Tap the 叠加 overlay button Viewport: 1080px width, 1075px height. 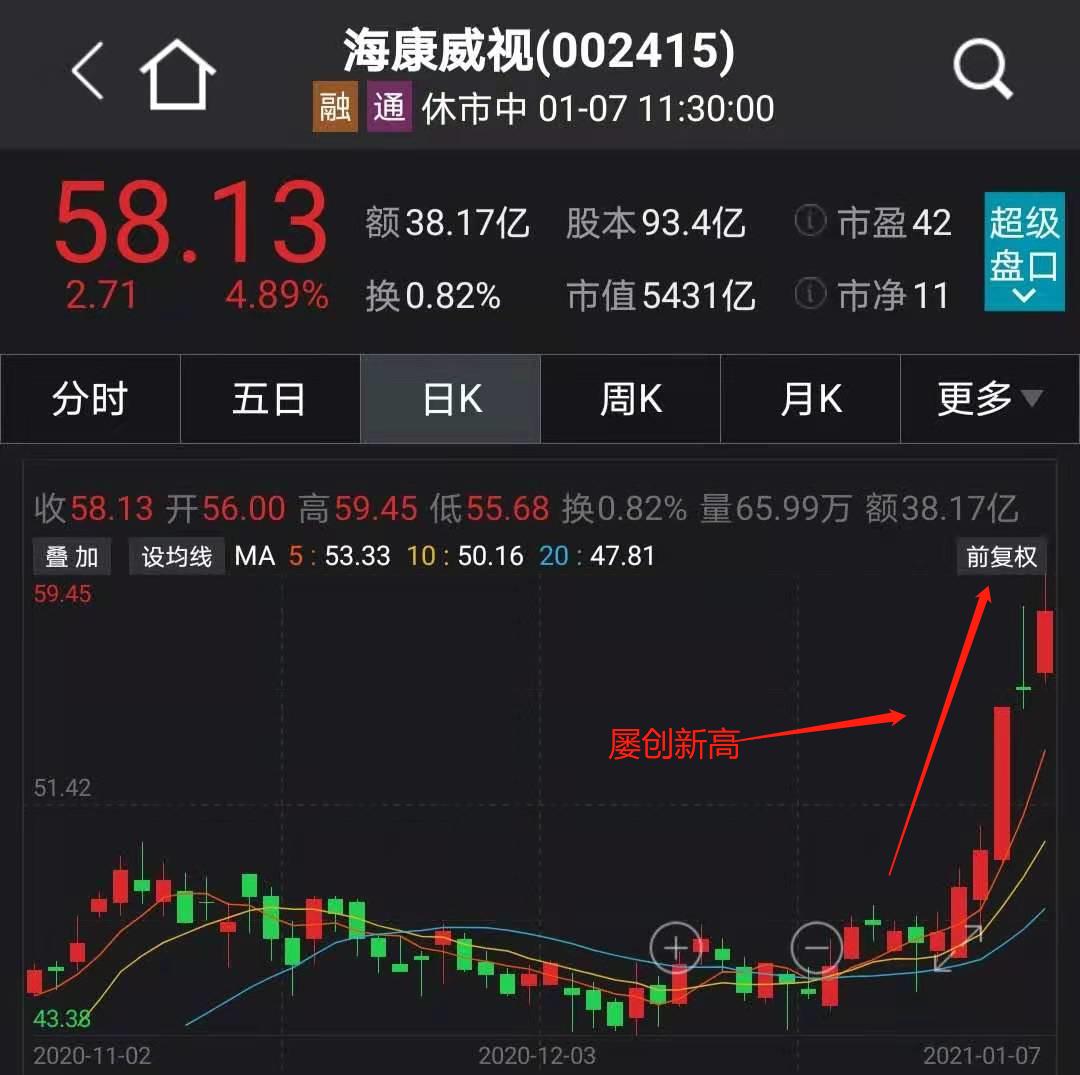click(x=72, y=556)
